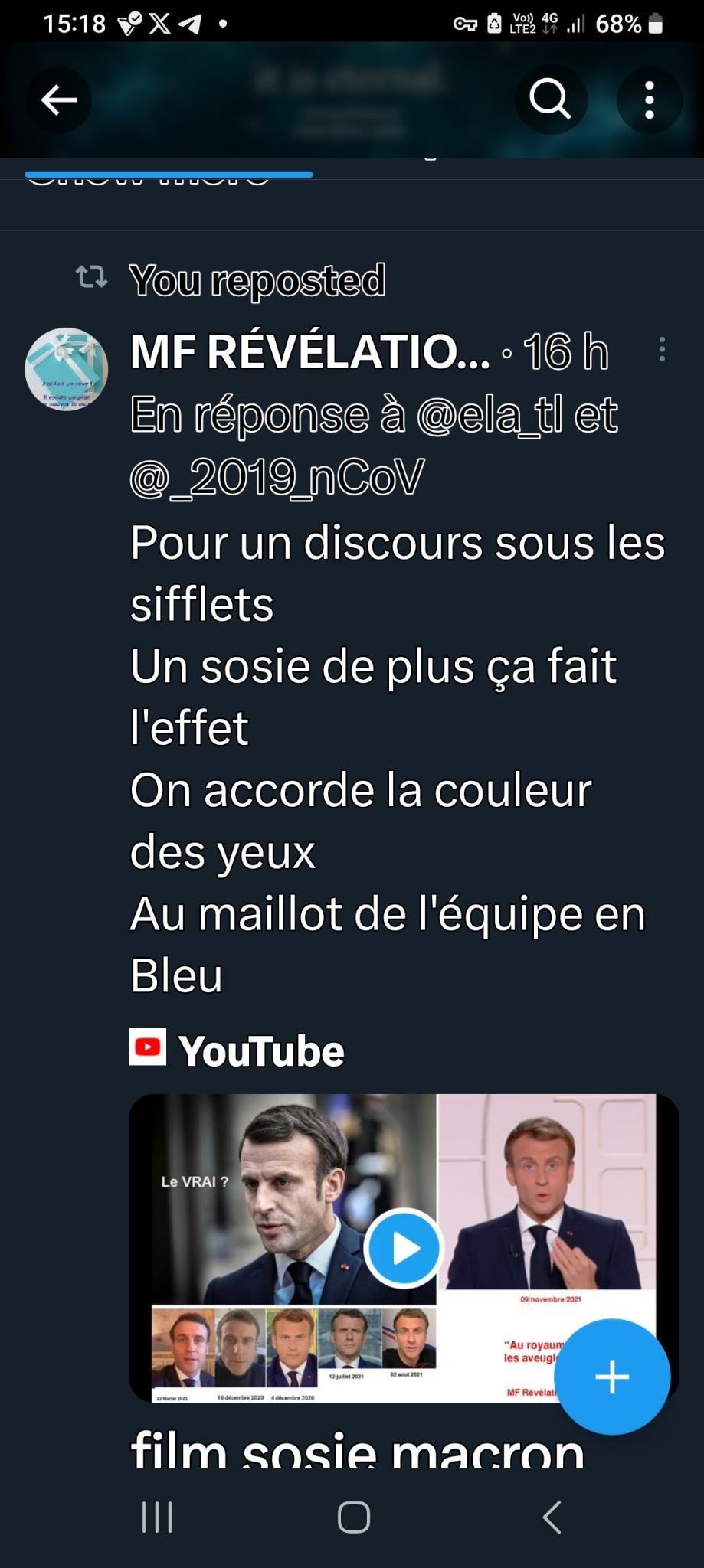Compose a new post with plus button
Viewport: 704px width, 1568px height.
click(612, 1377)
